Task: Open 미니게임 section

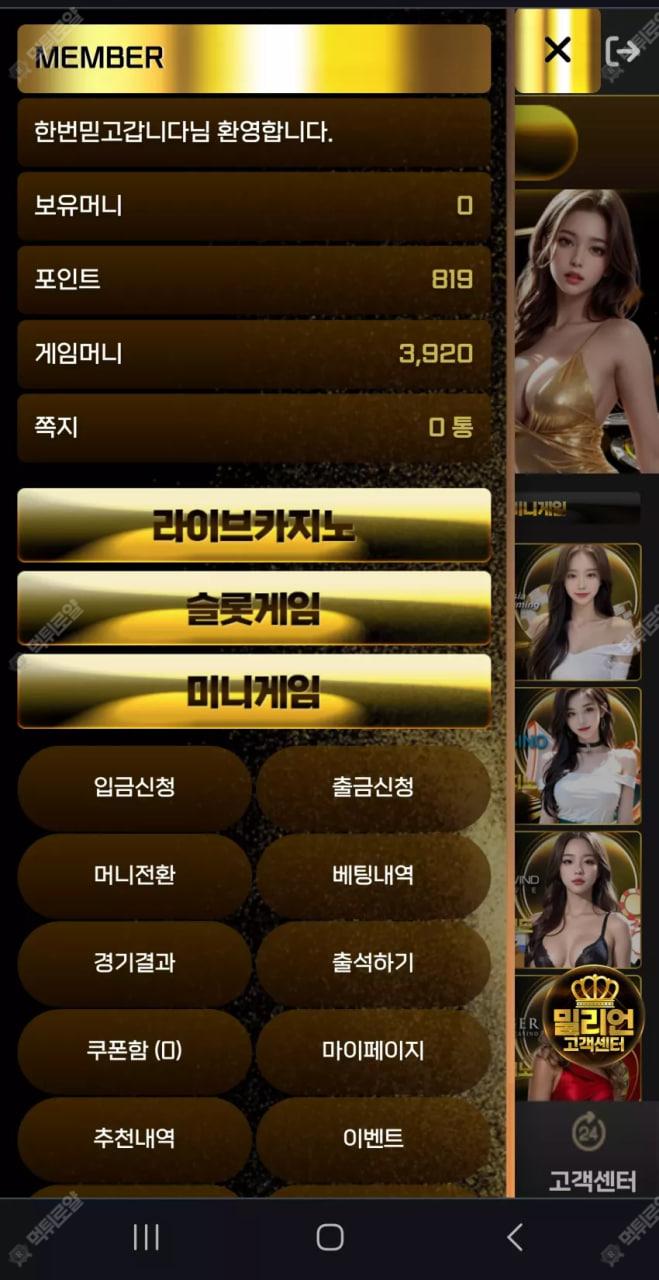Action: click(x=254, y=691)
